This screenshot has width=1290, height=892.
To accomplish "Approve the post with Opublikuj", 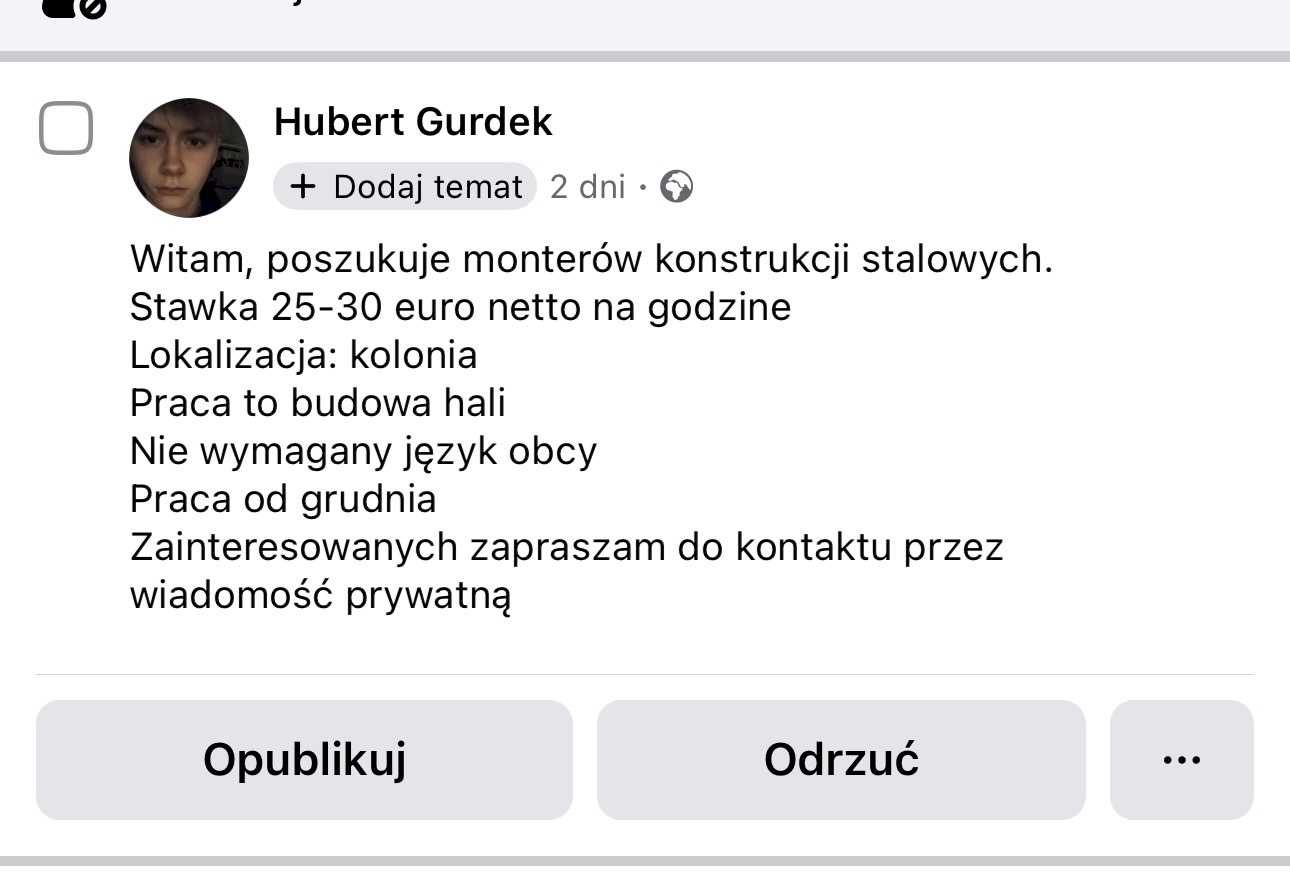I will click(x=304, y=760).
